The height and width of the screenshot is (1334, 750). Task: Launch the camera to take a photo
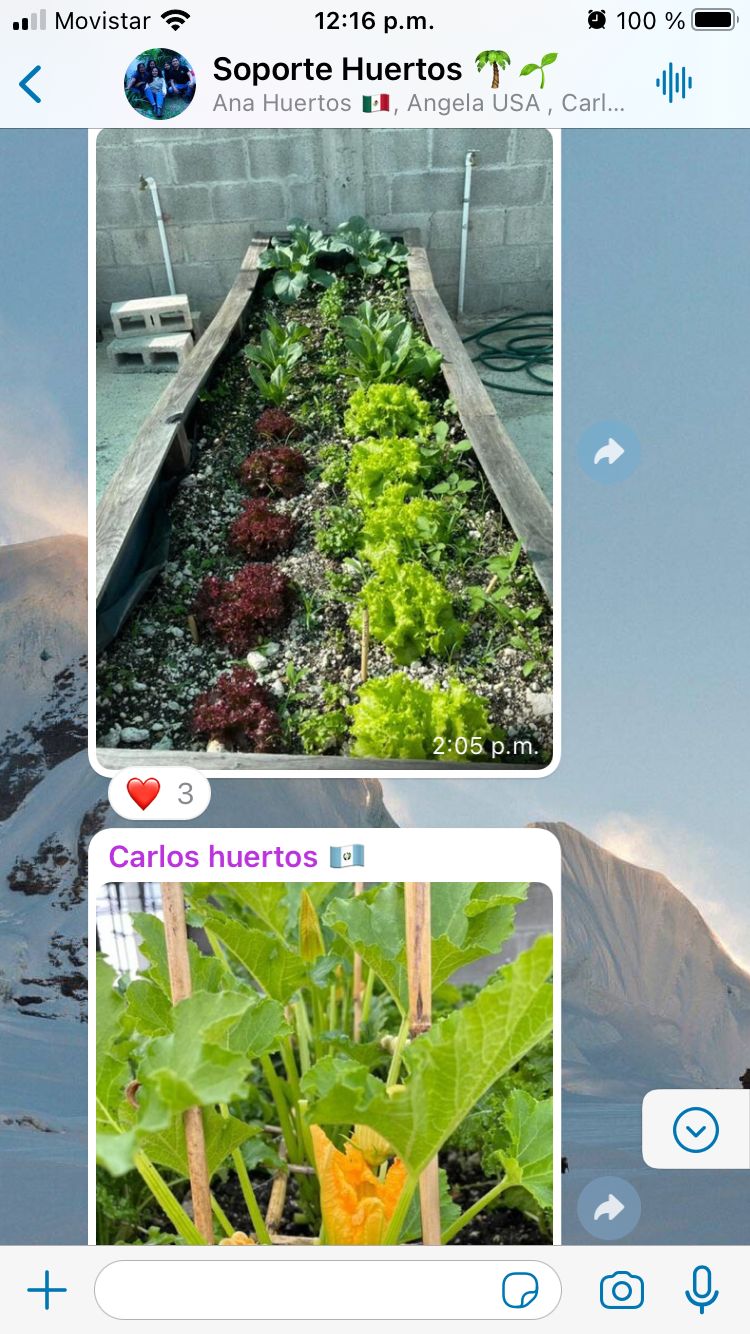(621, 1291)
